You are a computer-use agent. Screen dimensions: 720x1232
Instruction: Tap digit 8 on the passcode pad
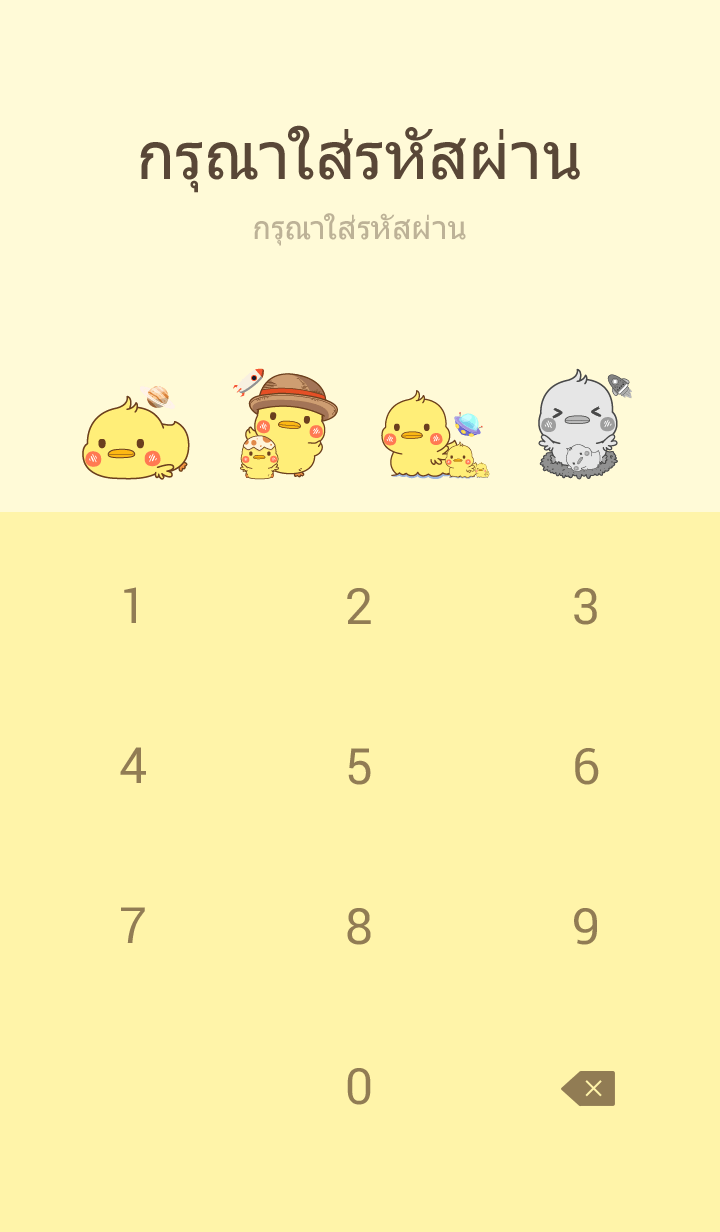(x=359, y=927)
